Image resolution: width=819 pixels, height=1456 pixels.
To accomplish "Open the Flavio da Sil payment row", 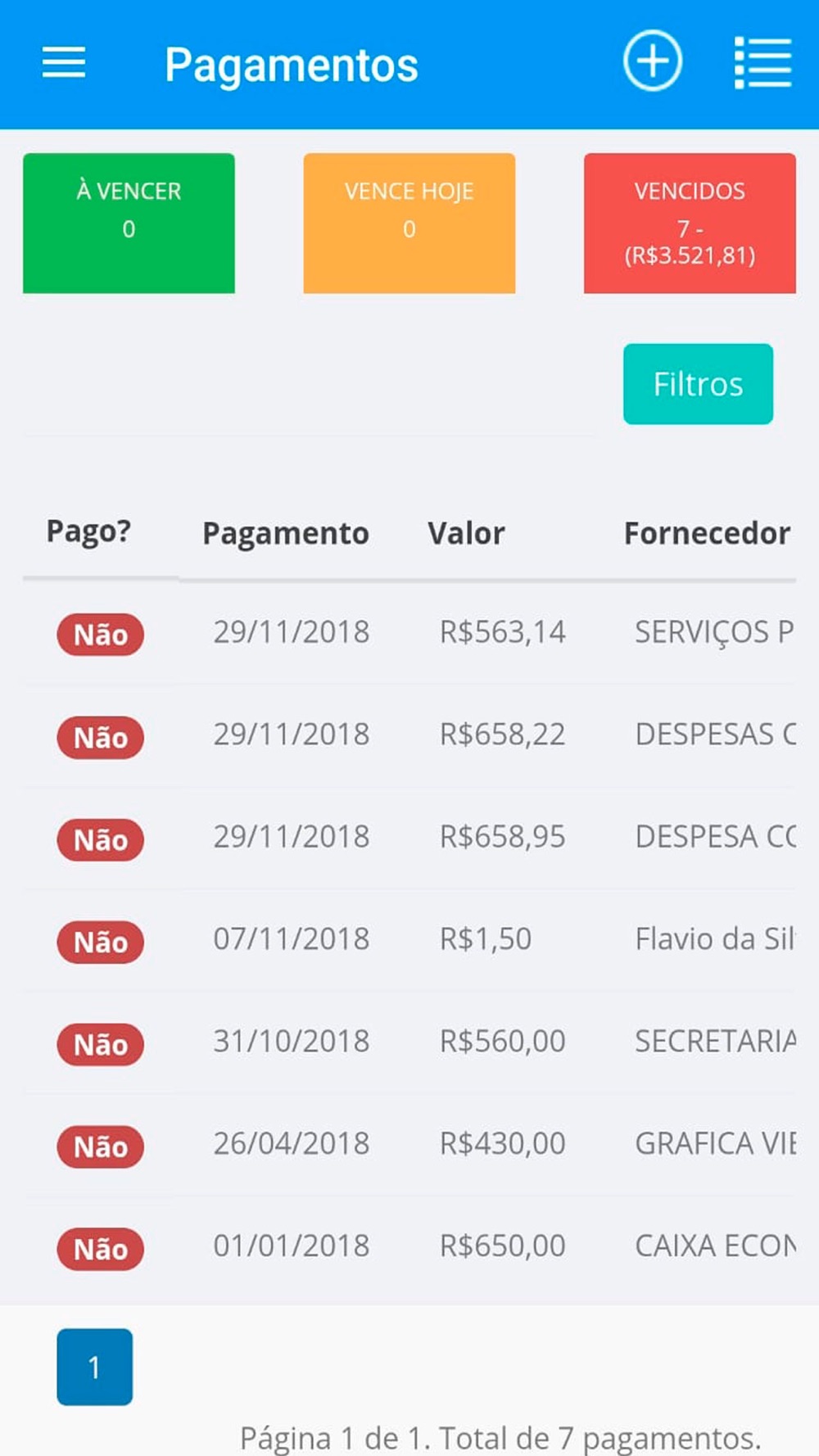I will [409, 940].
